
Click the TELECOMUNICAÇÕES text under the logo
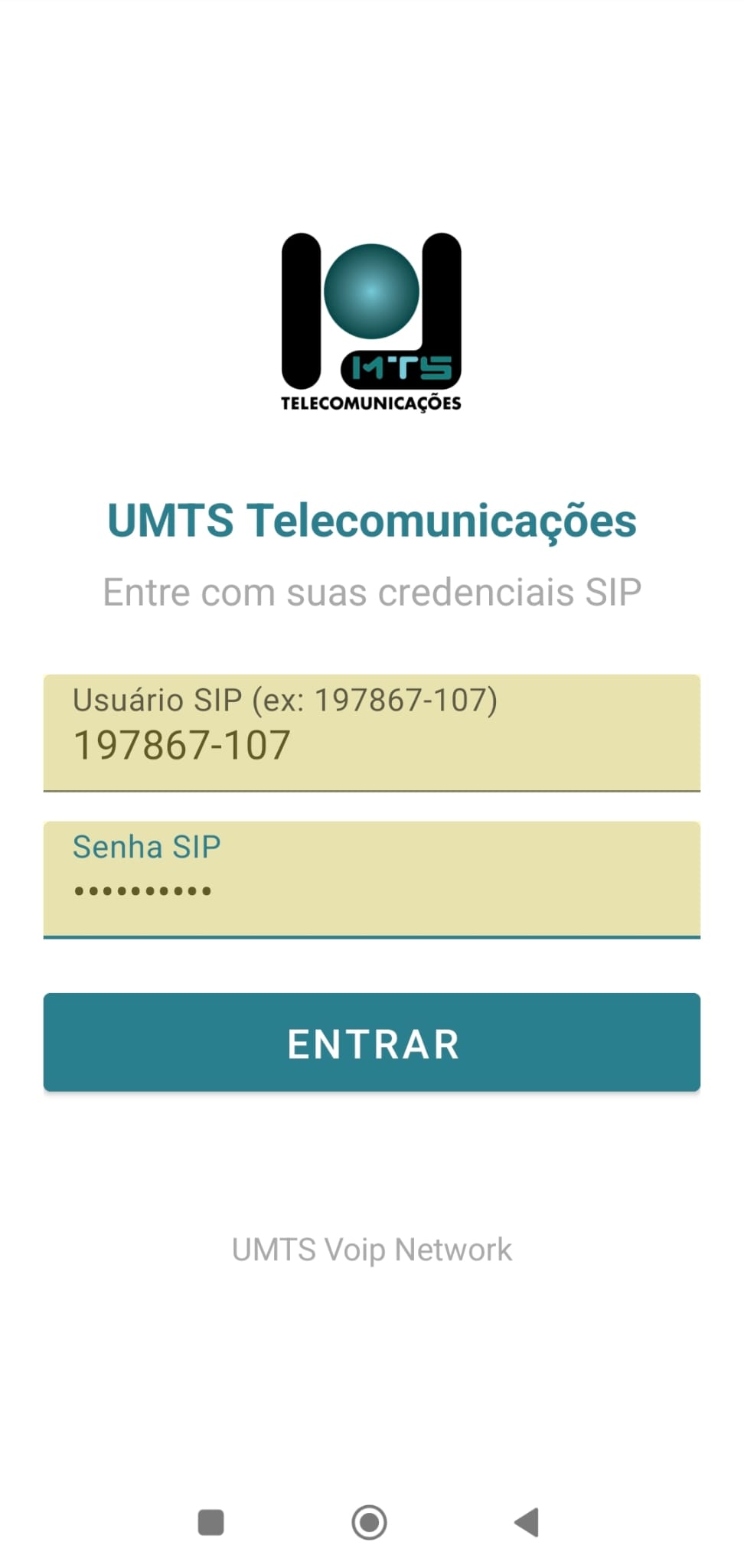[x=372, y=401]
